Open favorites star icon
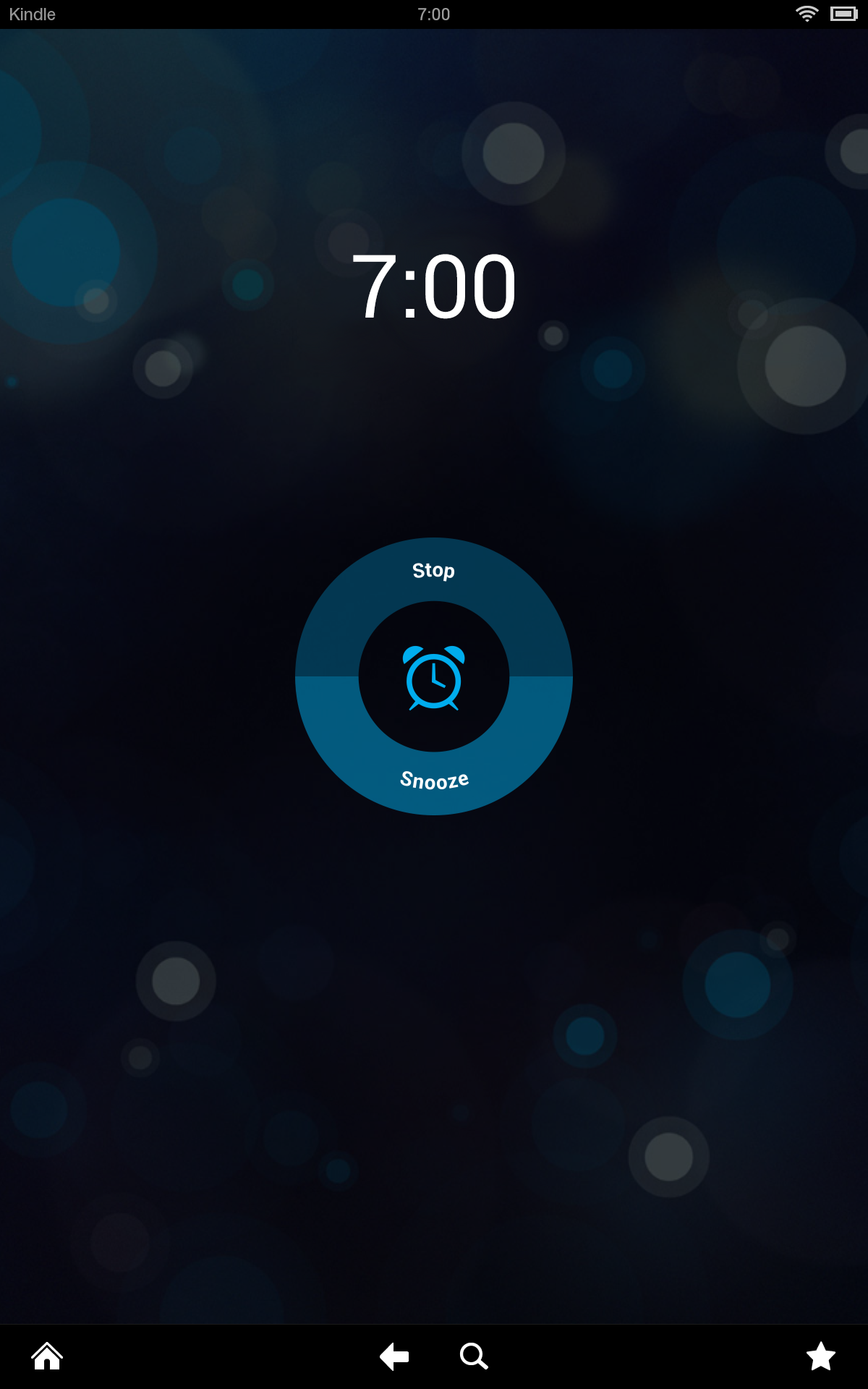This screenshot has height=1389, width=868. pos(821,1356)
